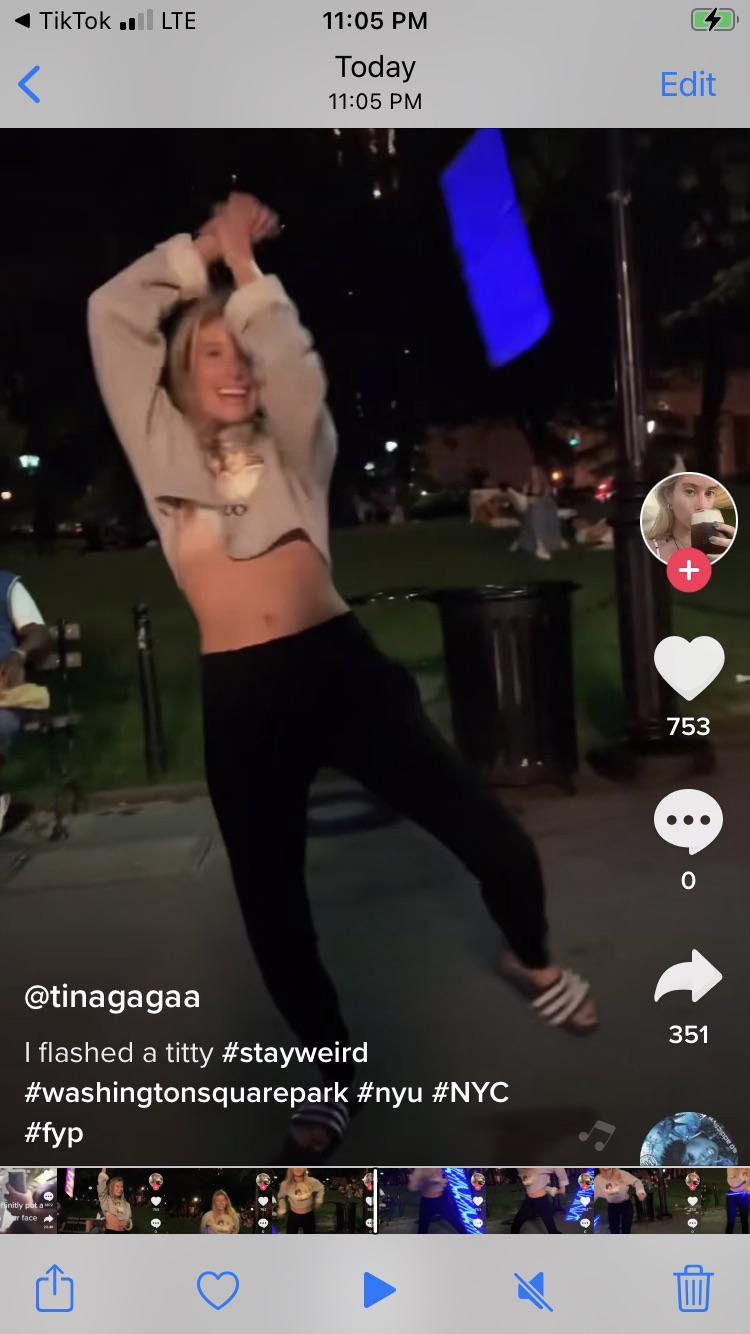
Task: Go back to the photo library
Action: click(30, 84)
